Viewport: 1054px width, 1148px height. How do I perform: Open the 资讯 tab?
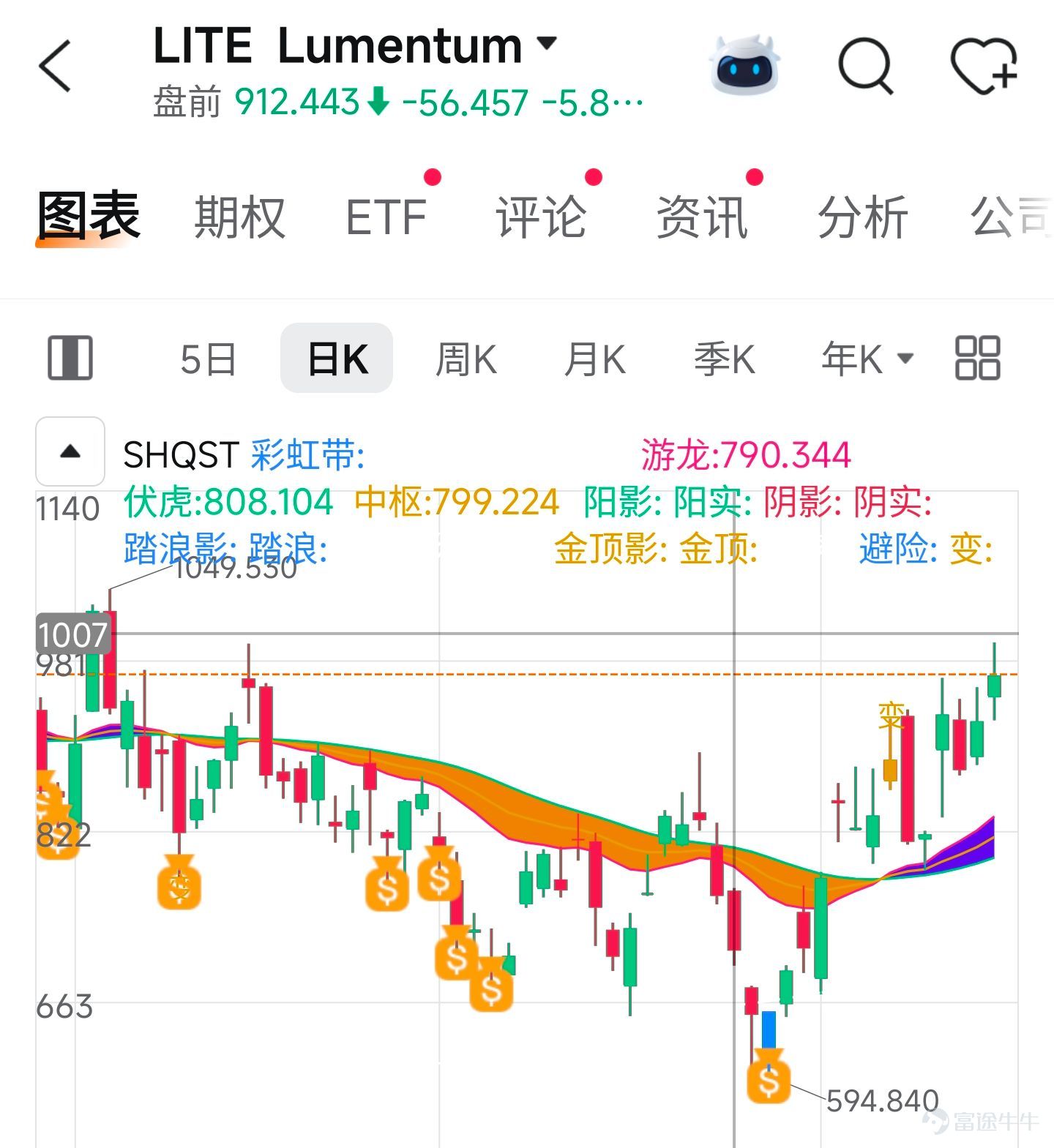click(702, 217)
